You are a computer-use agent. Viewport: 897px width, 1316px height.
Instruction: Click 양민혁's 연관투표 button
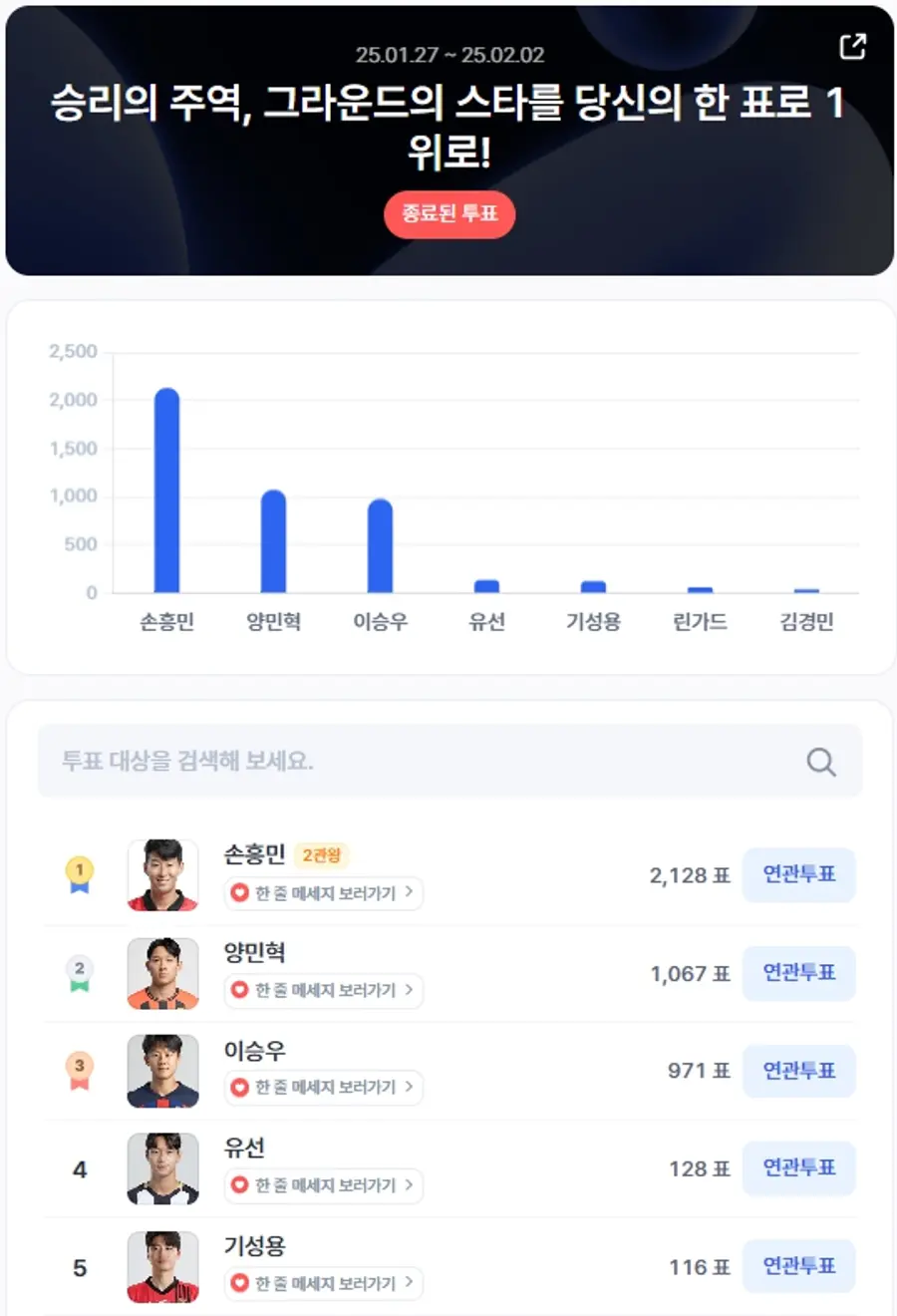799,974
